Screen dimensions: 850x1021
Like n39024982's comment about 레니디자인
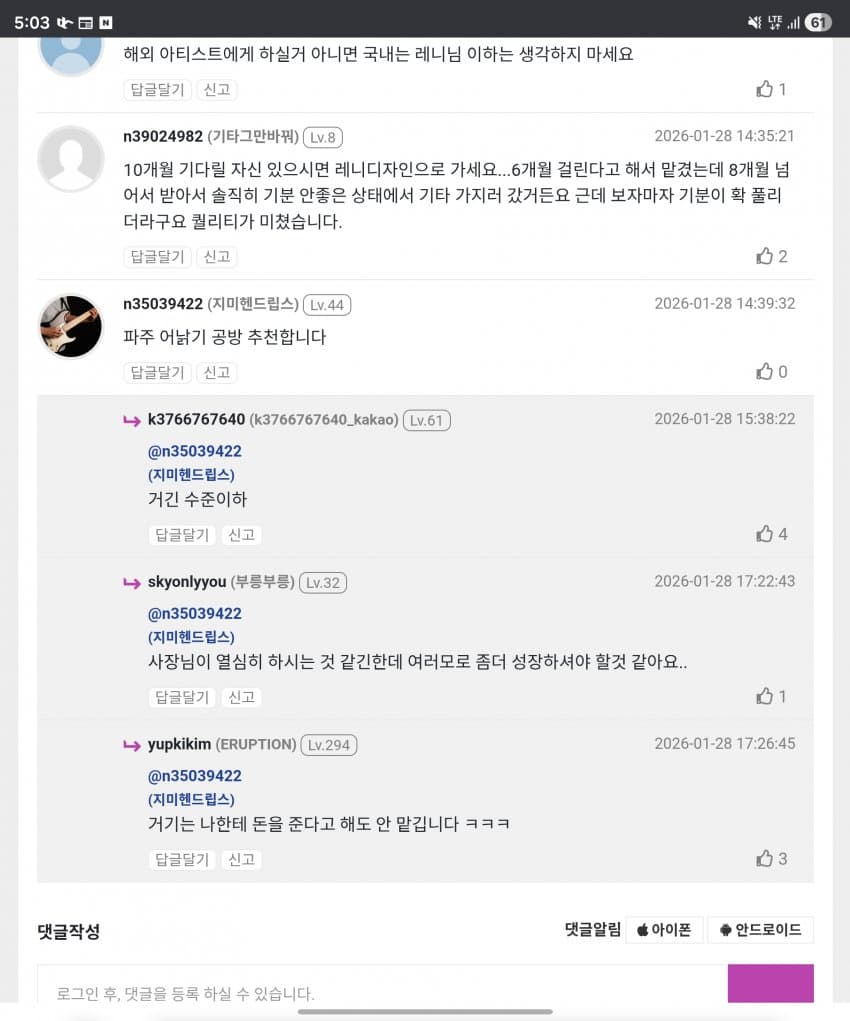[766, 256]
